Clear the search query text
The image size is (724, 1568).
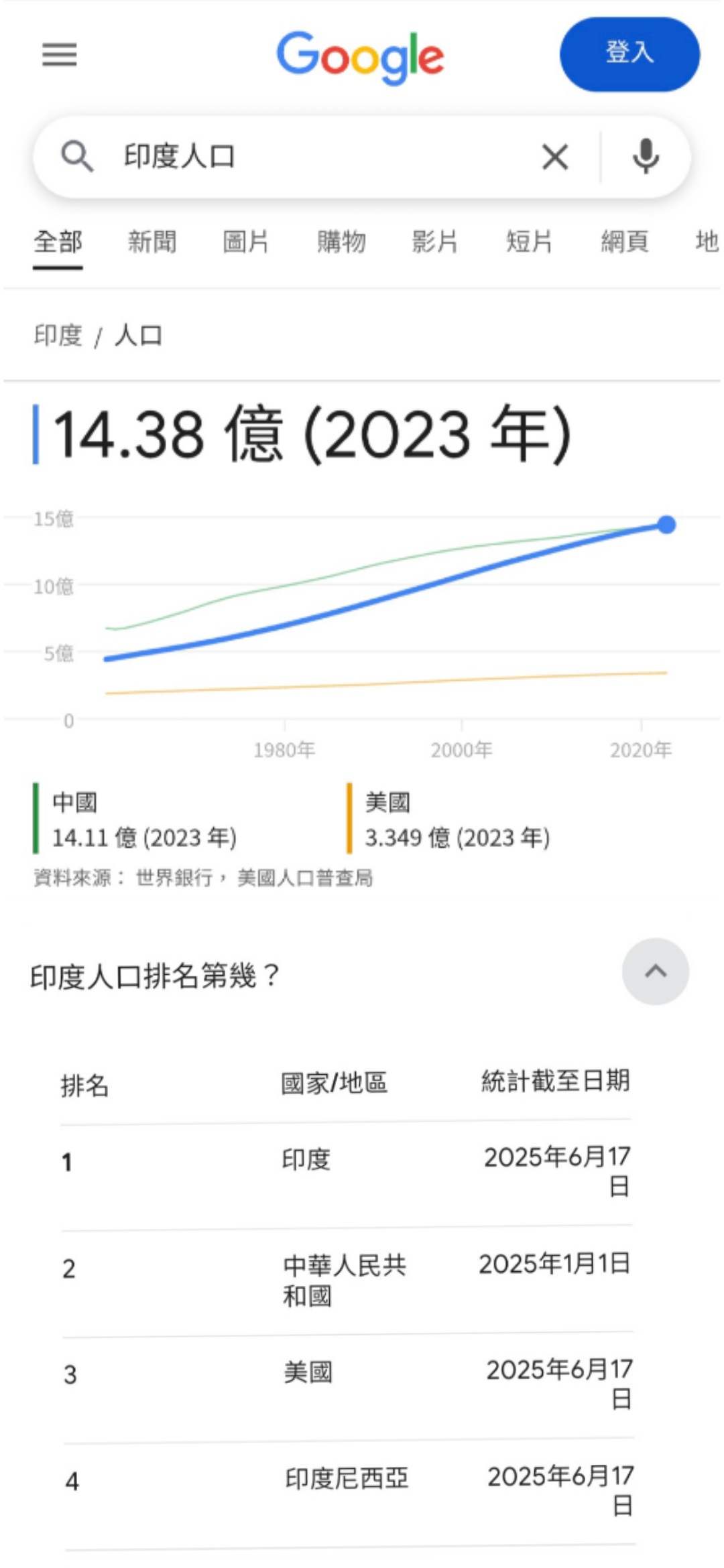[x=554, y=157]
